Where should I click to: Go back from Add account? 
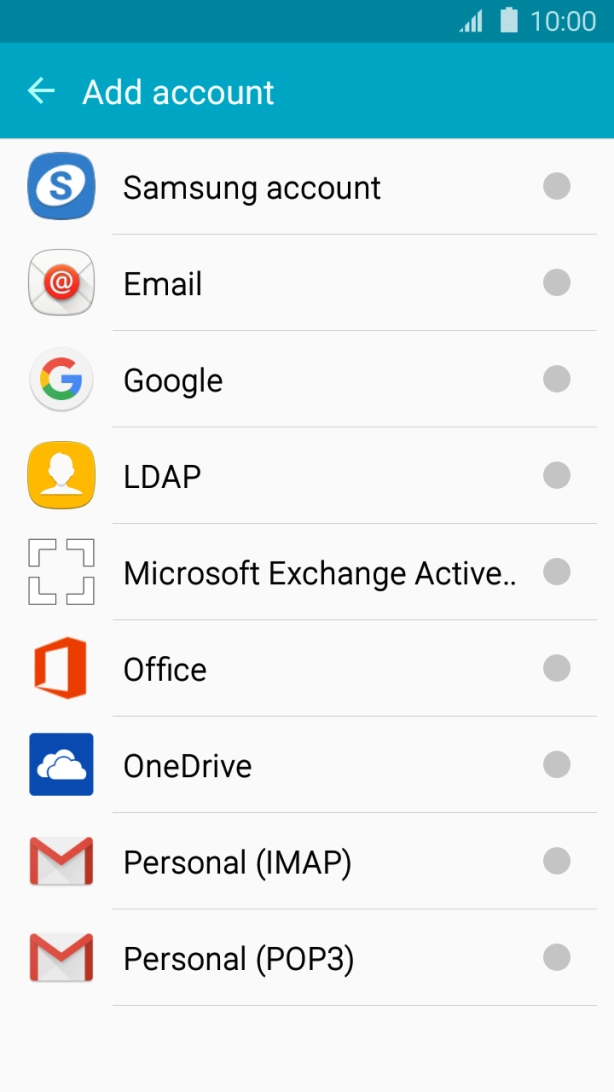coord(41,92)
